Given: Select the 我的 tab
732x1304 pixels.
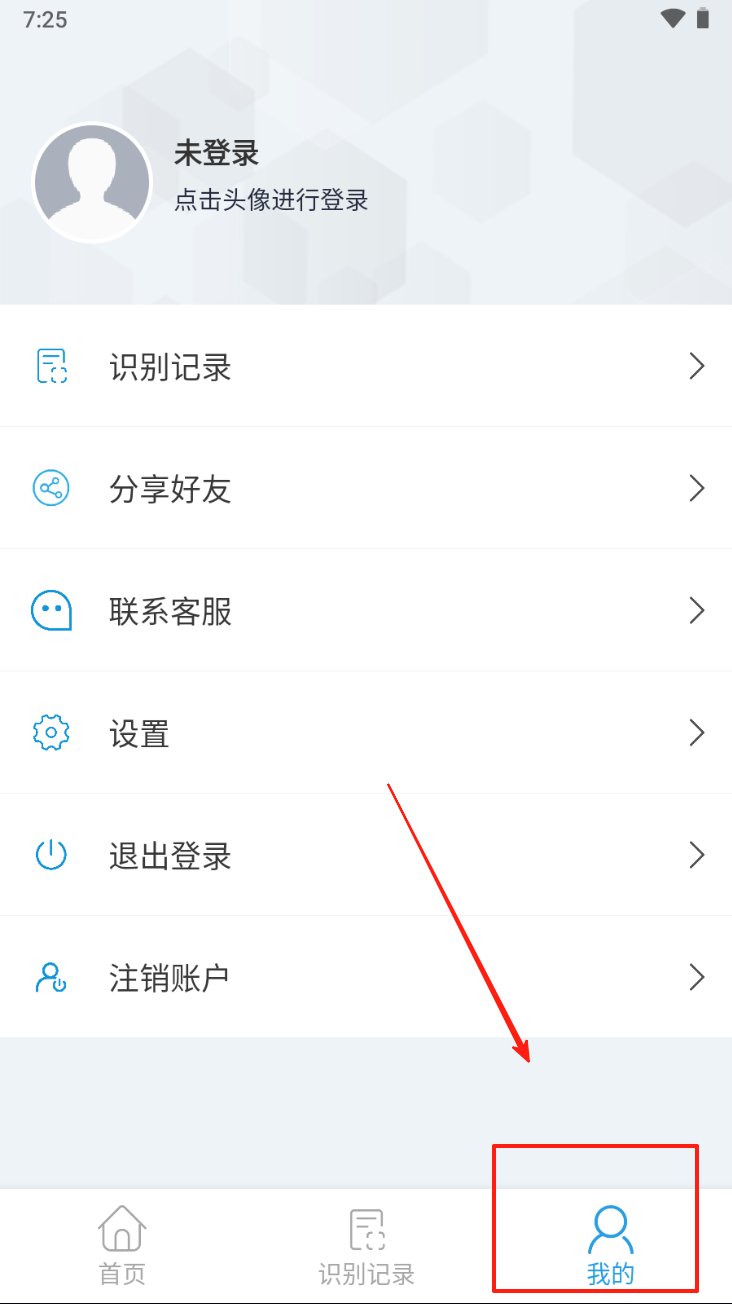Looking at the screenshot, I should pyautogui.click(x=610, y=1245).
